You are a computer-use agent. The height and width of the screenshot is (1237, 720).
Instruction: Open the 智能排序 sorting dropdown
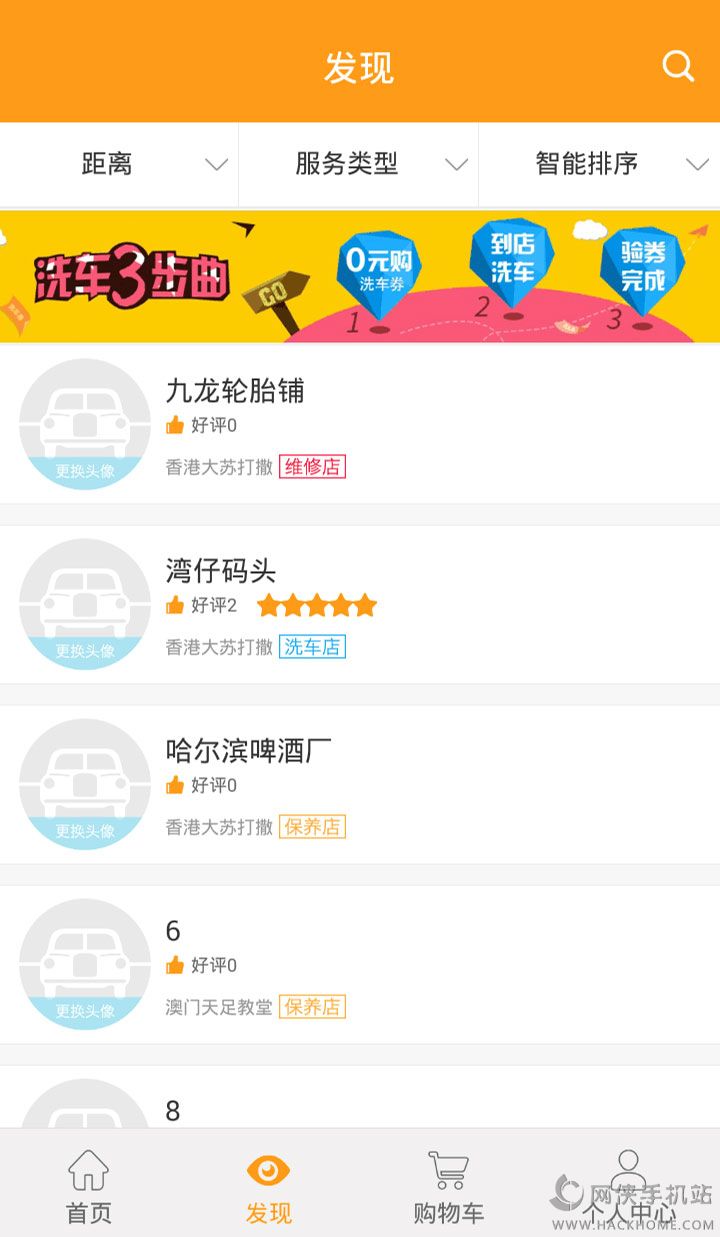point(599,164)
